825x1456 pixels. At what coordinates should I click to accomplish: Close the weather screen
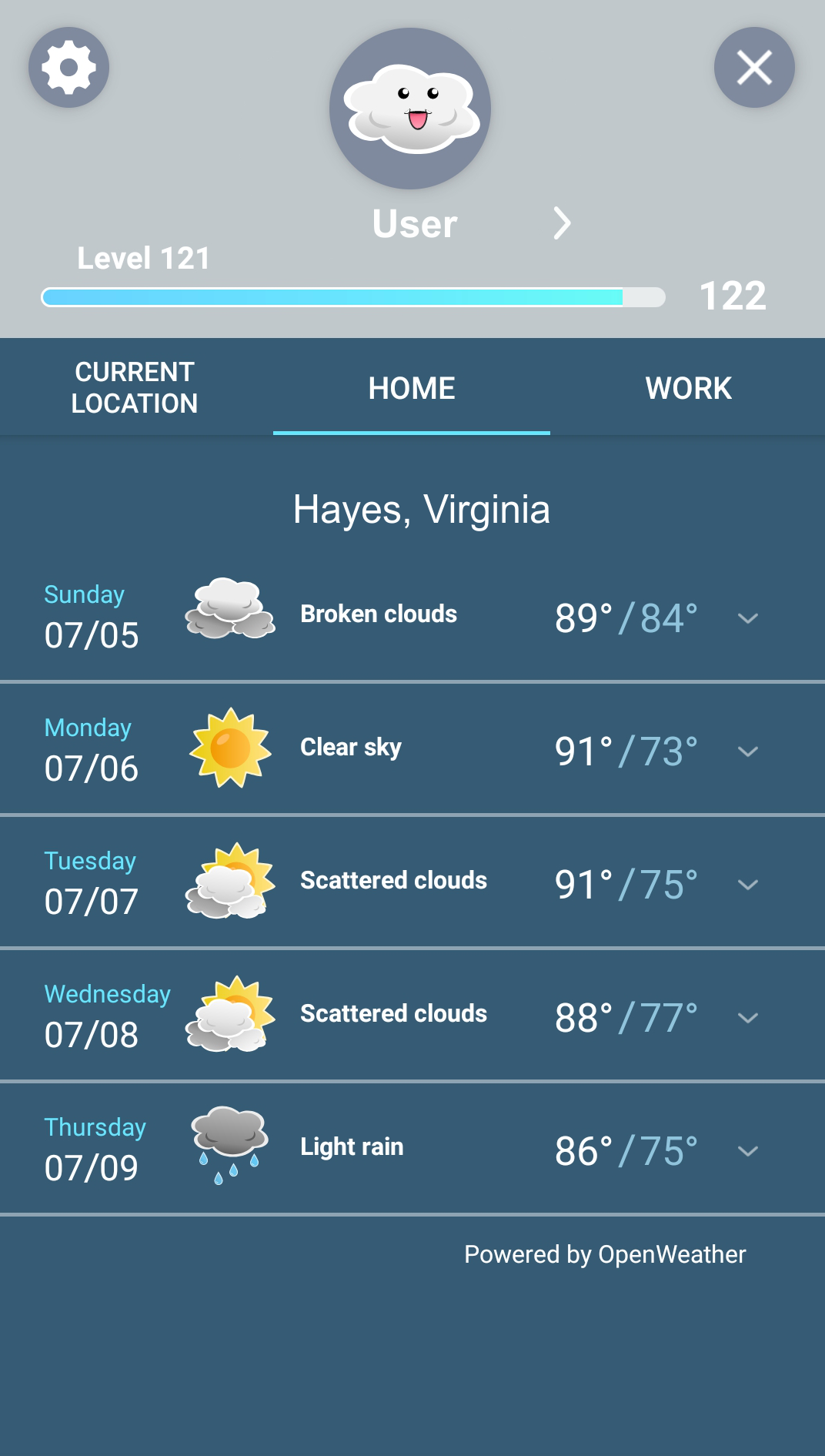[x=754, y=67]
